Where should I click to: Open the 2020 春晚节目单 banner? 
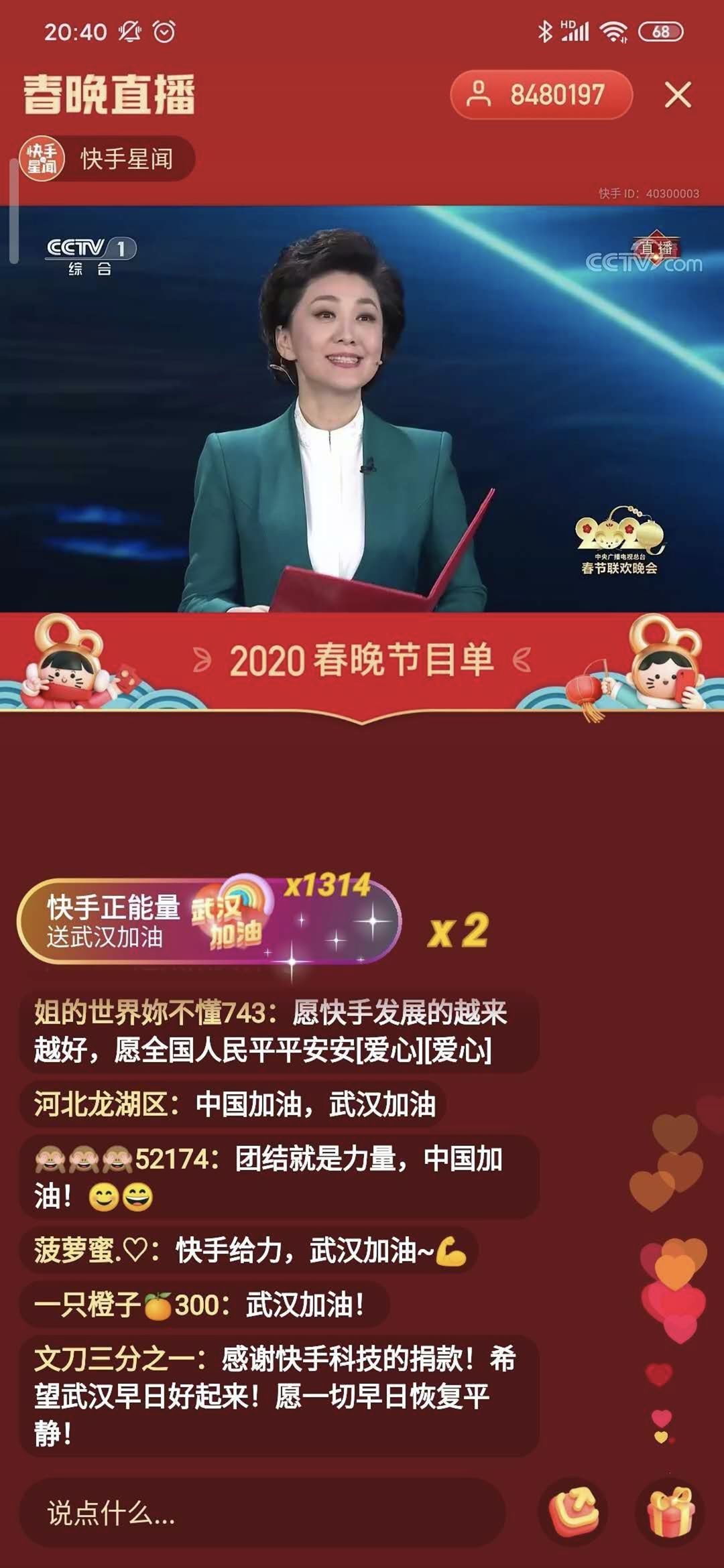click(362, 661)
